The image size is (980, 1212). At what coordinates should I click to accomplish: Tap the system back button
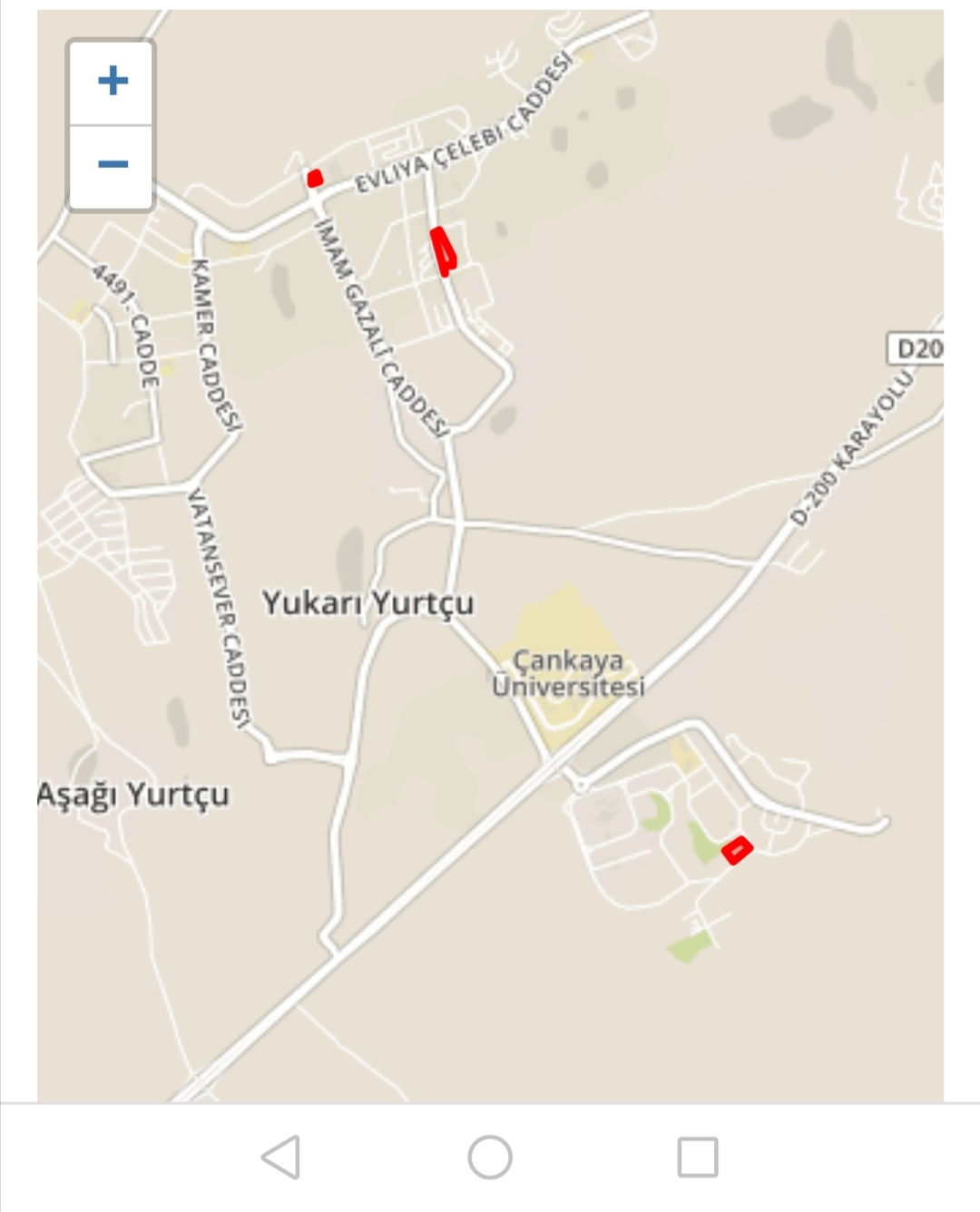pyautogui.click(x=280, y=1157)
